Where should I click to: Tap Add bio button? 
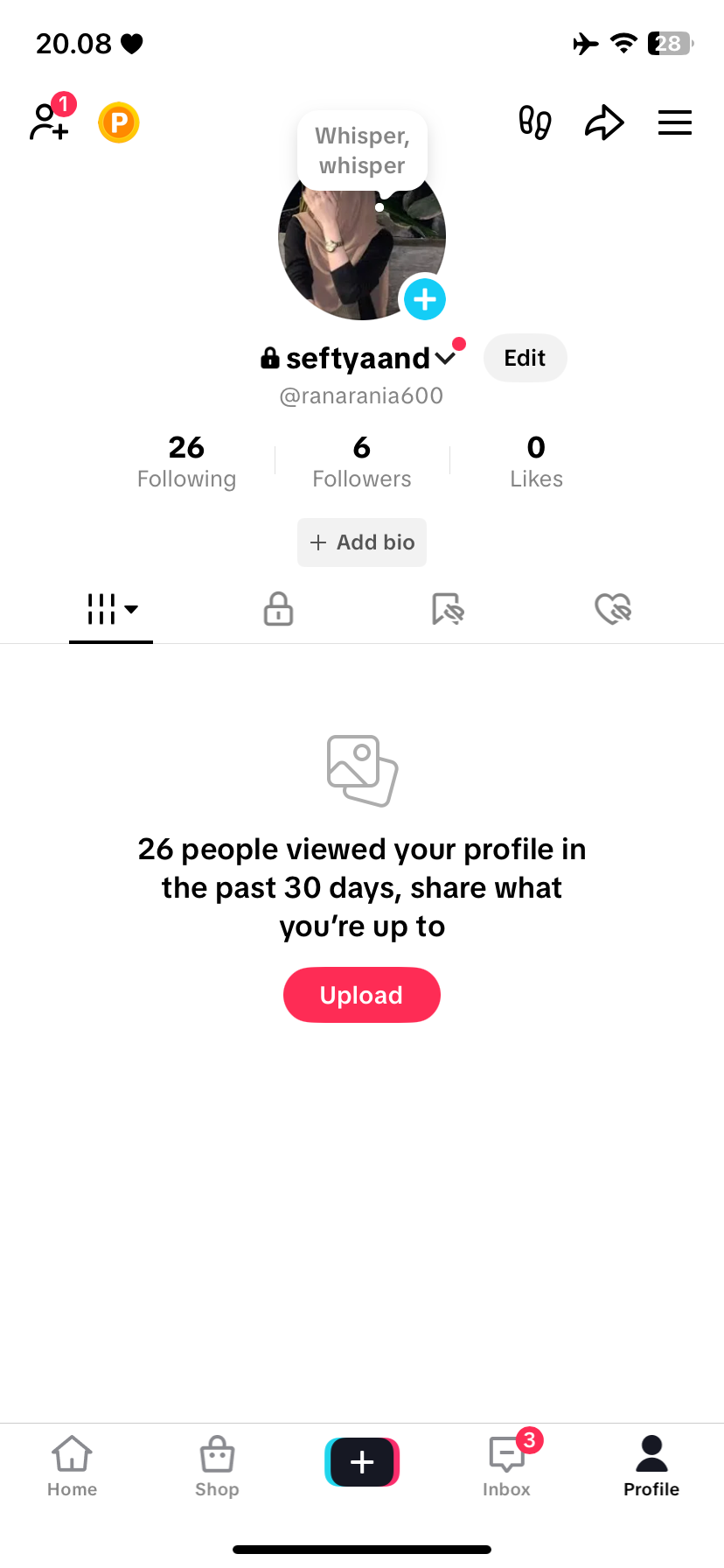coord(362,542)
